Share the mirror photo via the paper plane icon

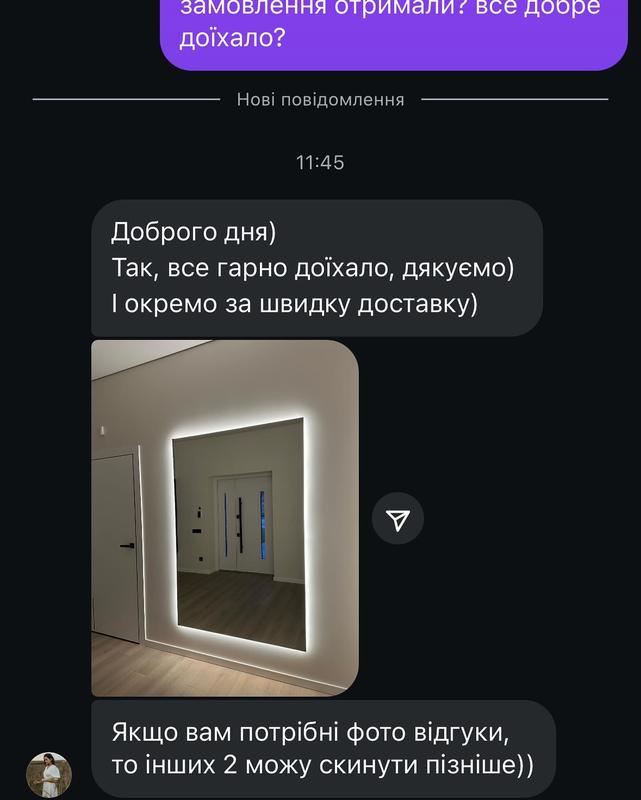(x=398, y=519)
